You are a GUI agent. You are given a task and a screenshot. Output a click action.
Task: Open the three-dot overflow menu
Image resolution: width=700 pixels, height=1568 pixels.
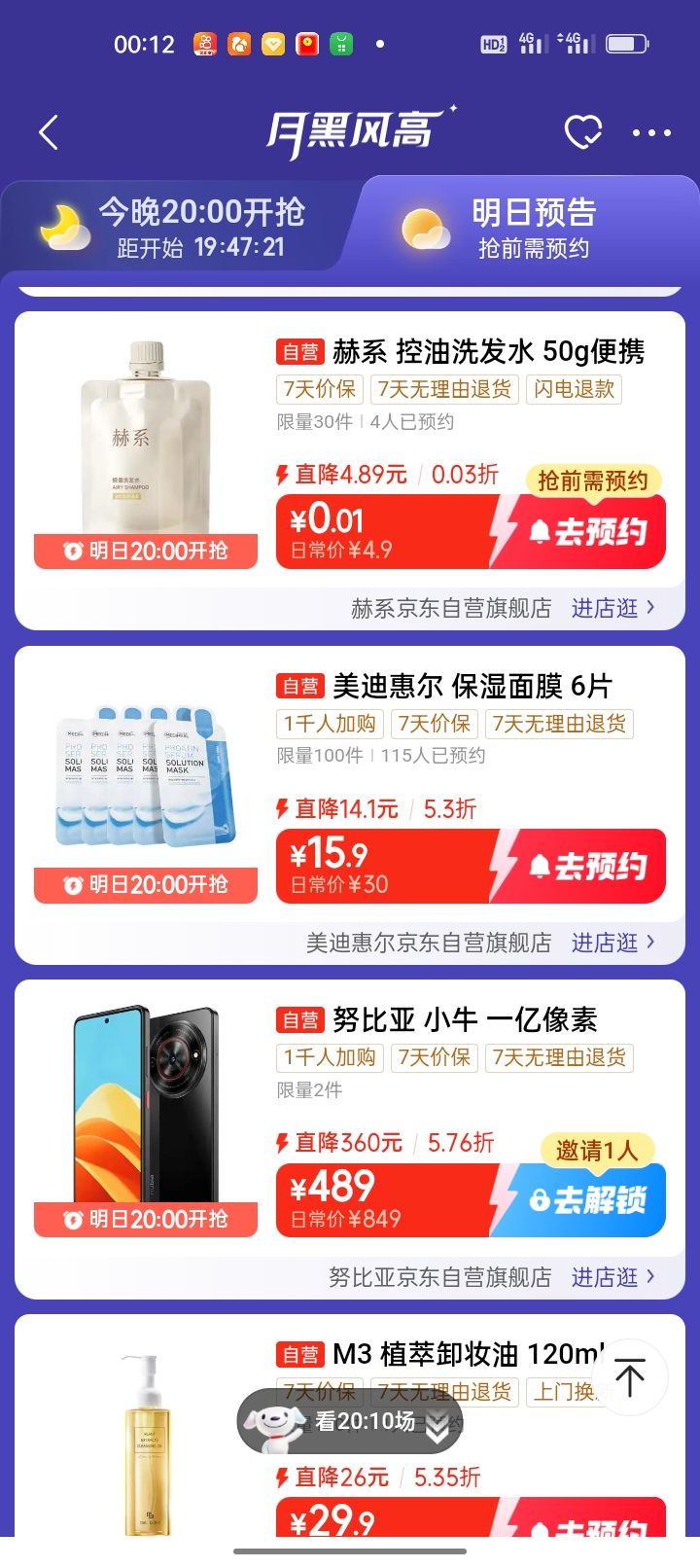pos(651,132)
